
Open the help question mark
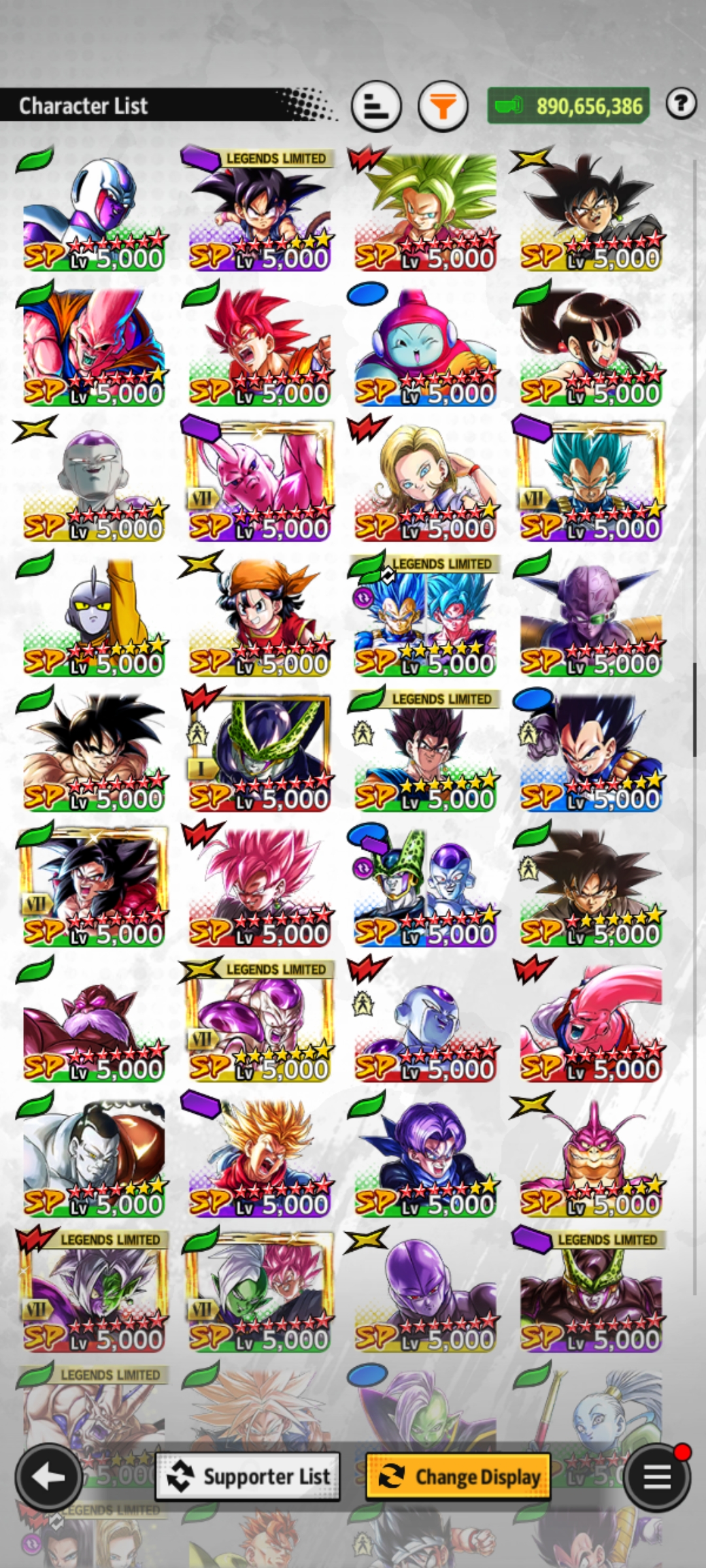(x=681, y=104)
